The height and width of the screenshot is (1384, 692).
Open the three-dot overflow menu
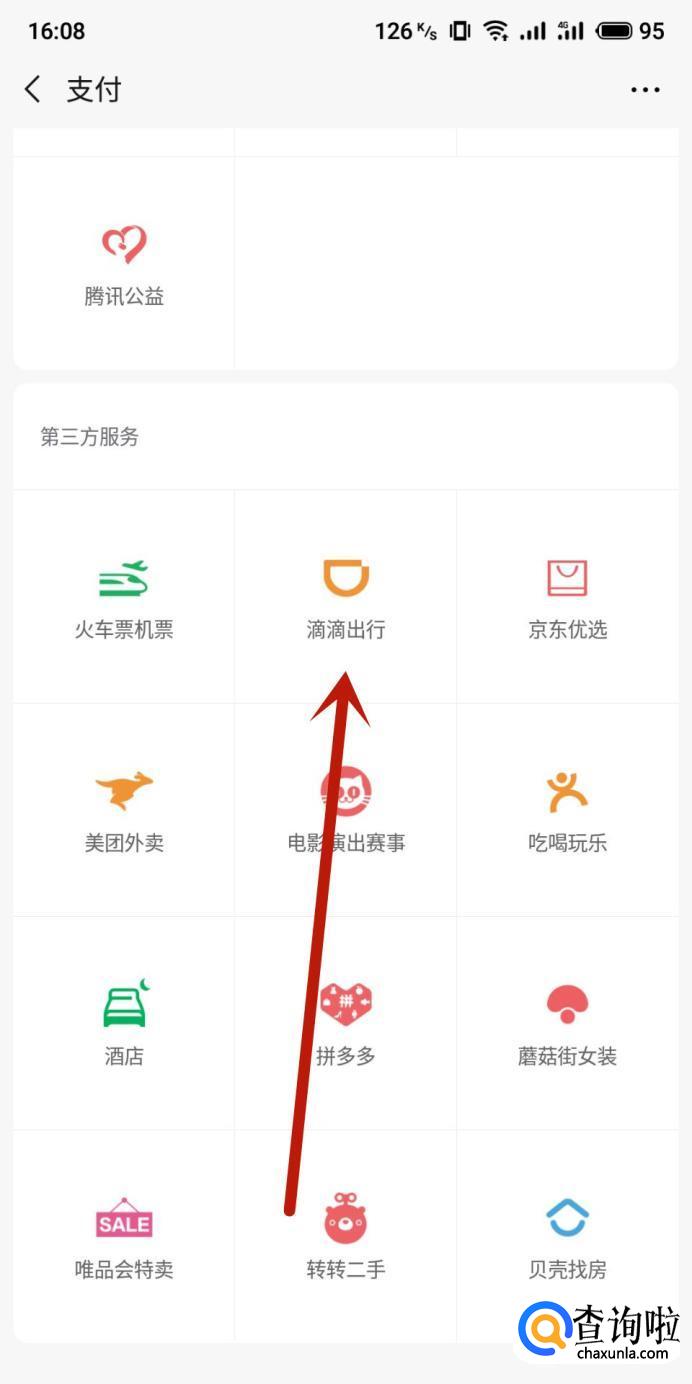click(645, 90)
